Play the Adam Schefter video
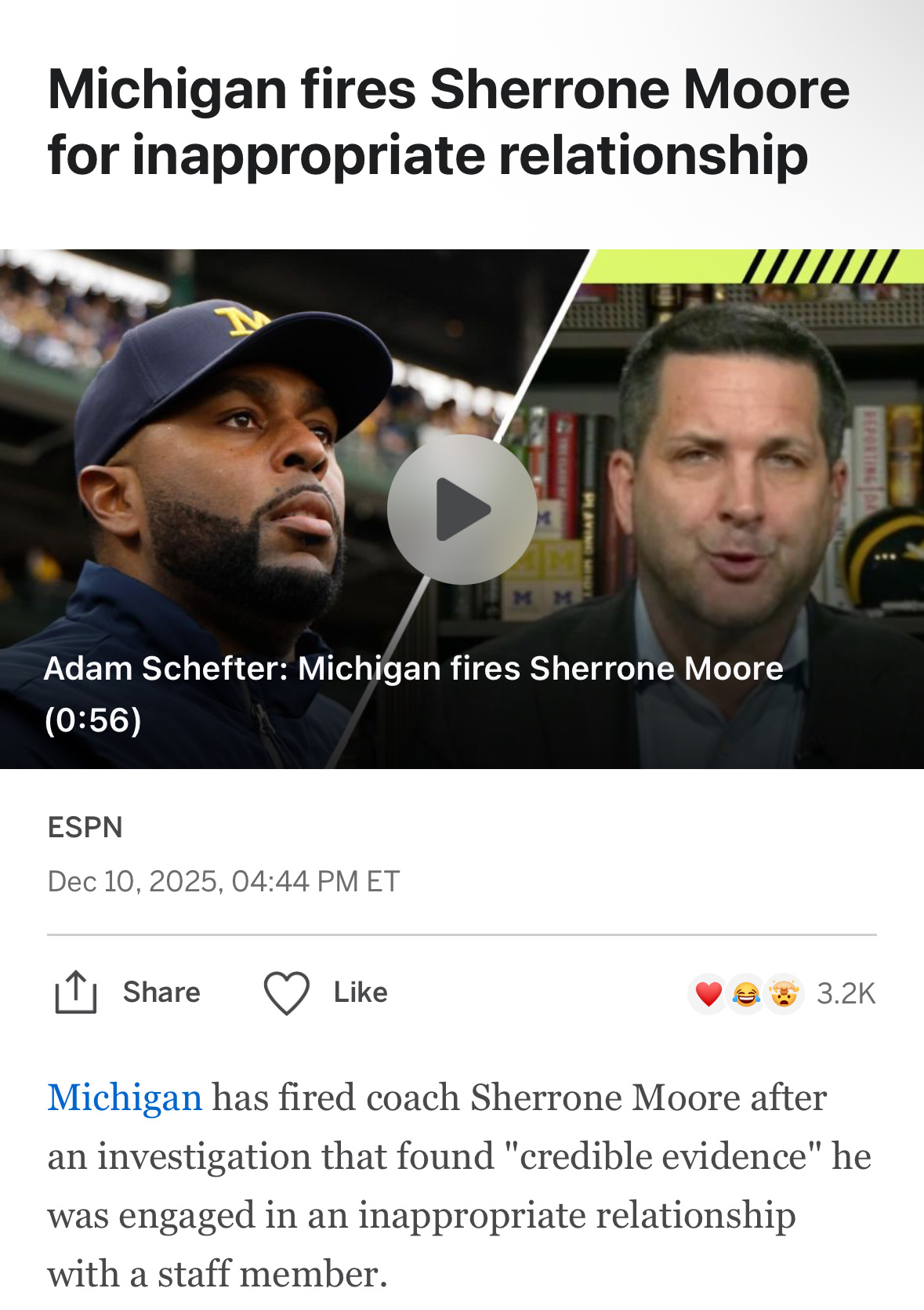Image resolution: width=924 pixels, height=1310 pixels. [462, 510]
